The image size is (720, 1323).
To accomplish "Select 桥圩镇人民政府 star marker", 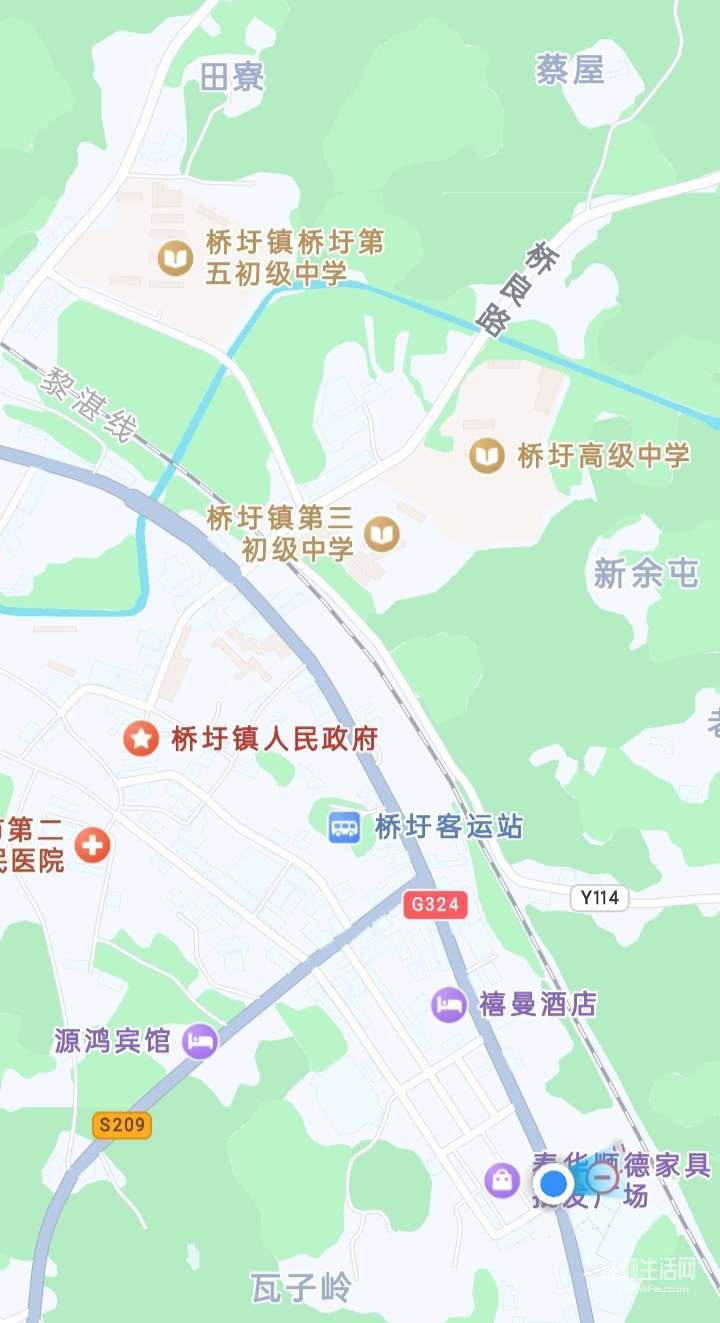I will pos(141,739).
